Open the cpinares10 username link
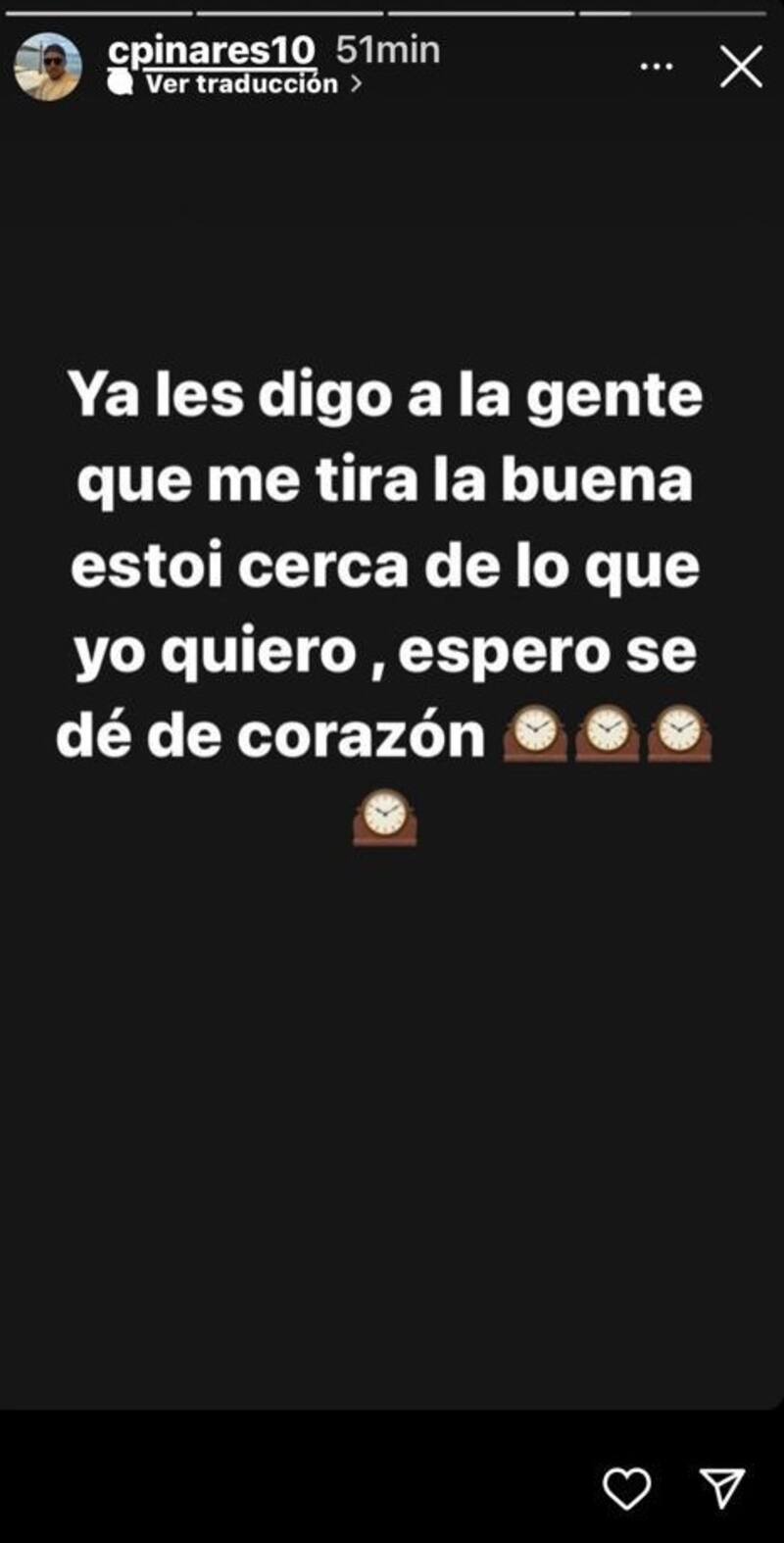Screen dimensions: 784x1543 [212, 50]
